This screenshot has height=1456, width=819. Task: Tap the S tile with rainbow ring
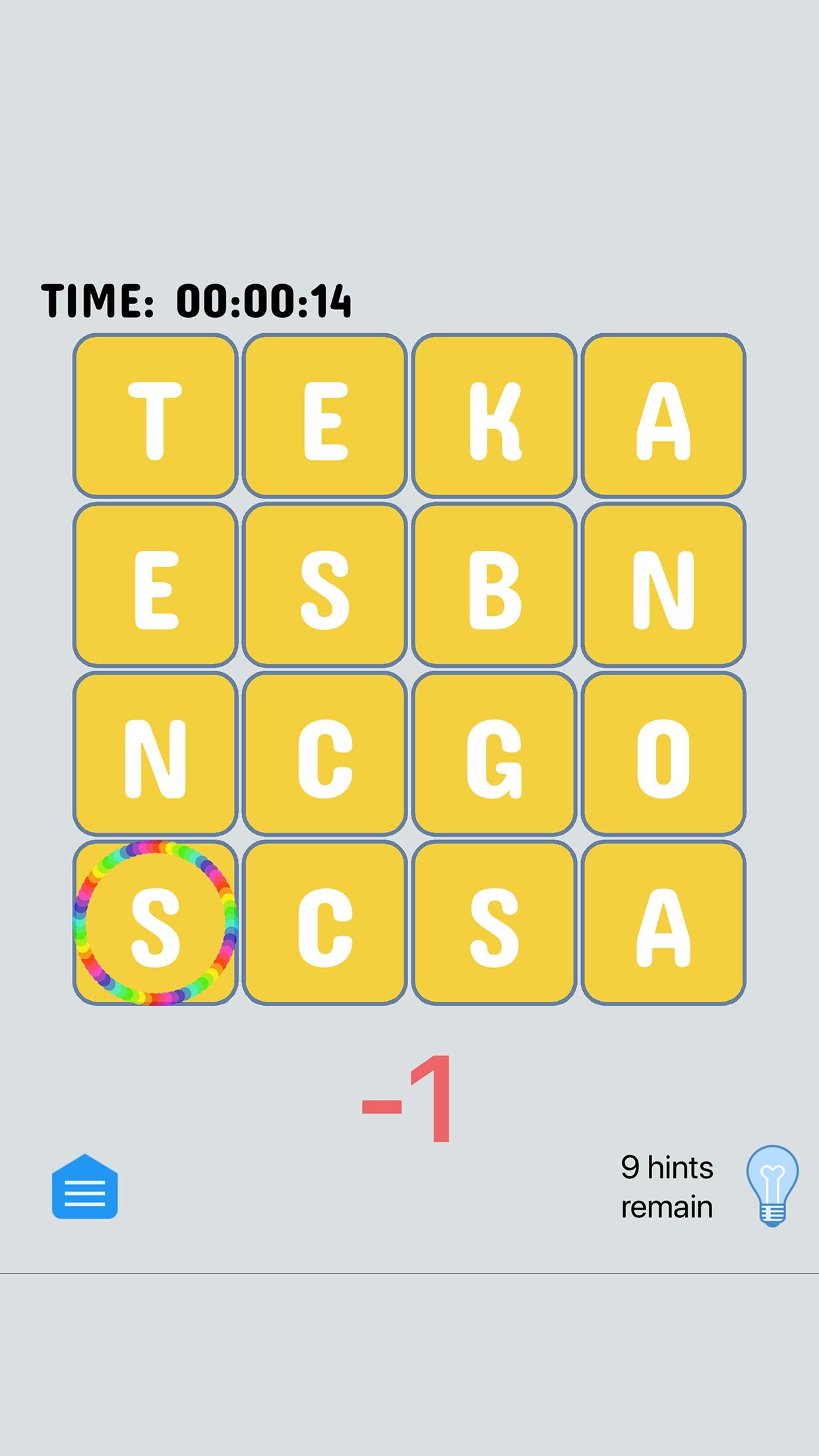tap(155, 923)
